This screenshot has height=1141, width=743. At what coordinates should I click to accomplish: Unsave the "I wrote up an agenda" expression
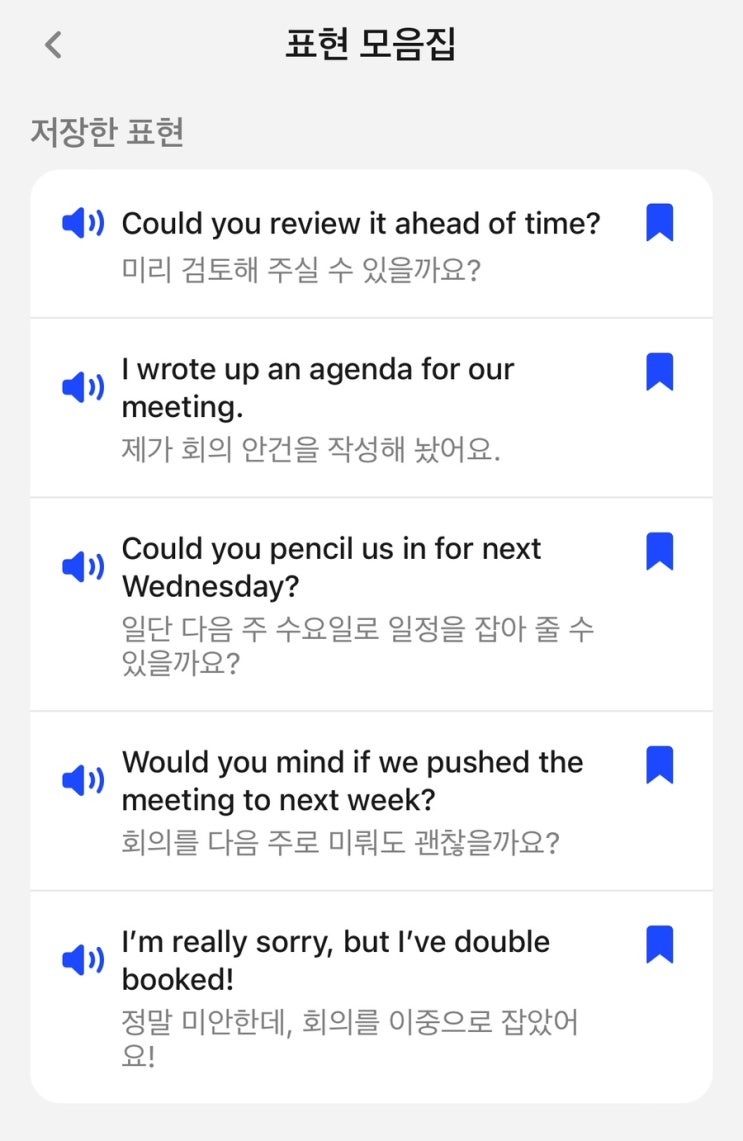659,372
